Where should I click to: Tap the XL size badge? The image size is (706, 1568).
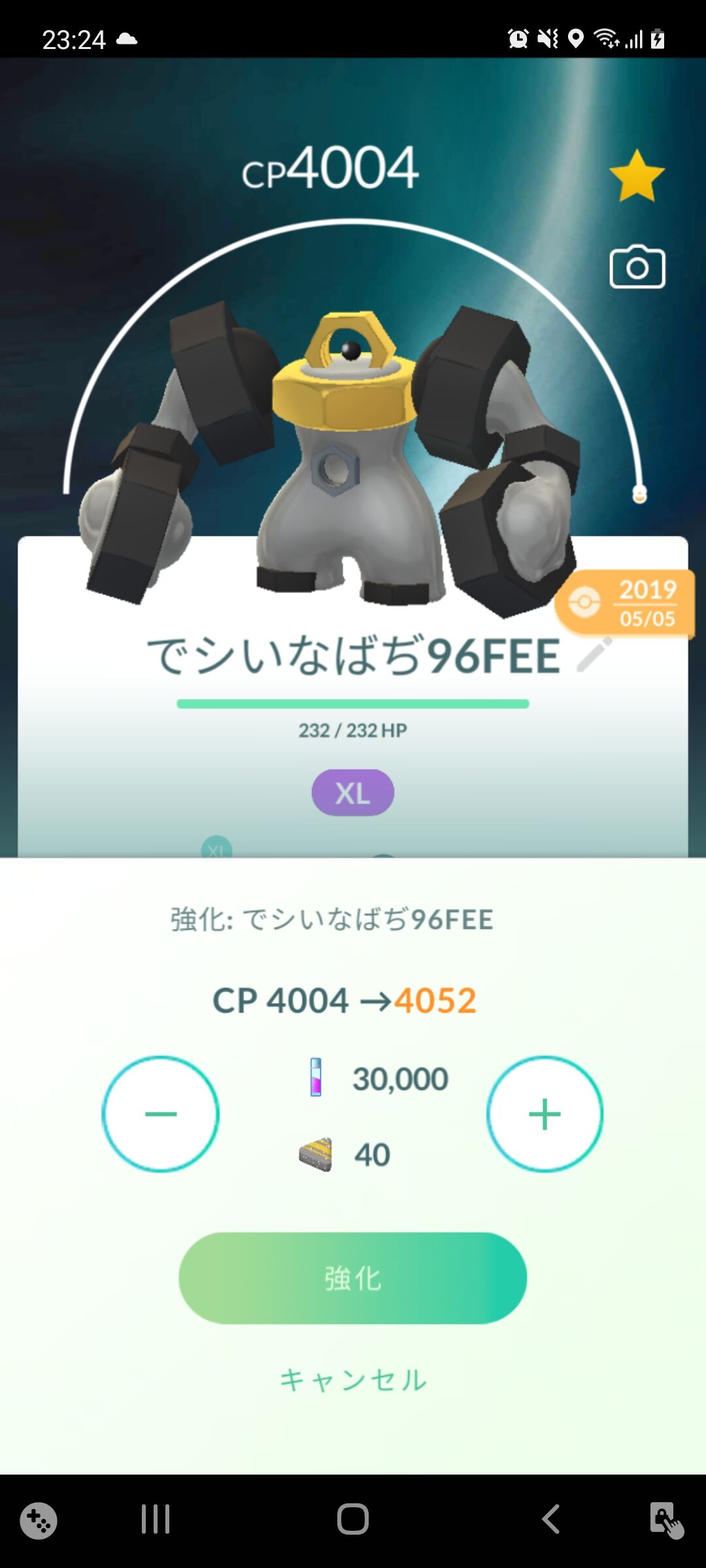(x=352, y=791)
